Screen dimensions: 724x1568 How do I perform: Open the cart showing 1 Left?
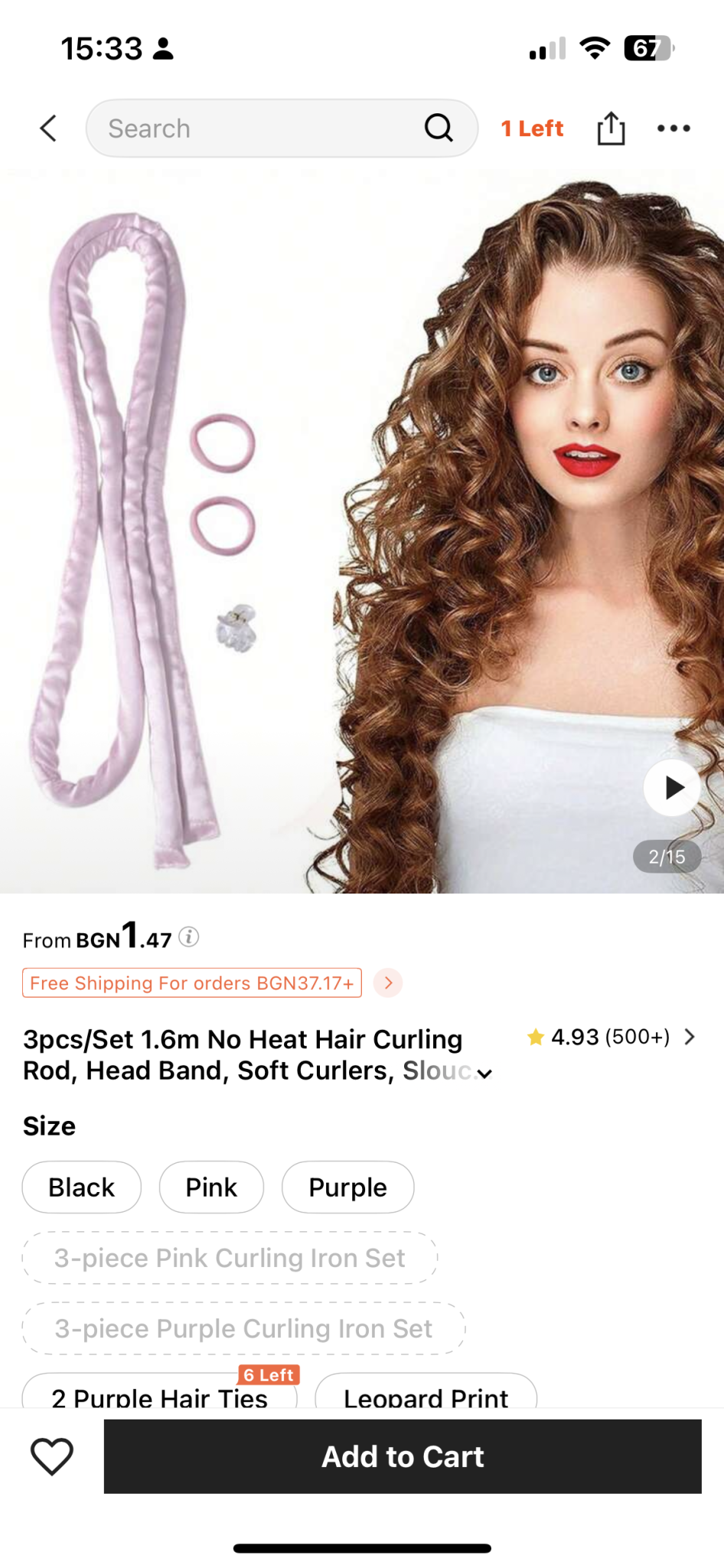[532, 129]
